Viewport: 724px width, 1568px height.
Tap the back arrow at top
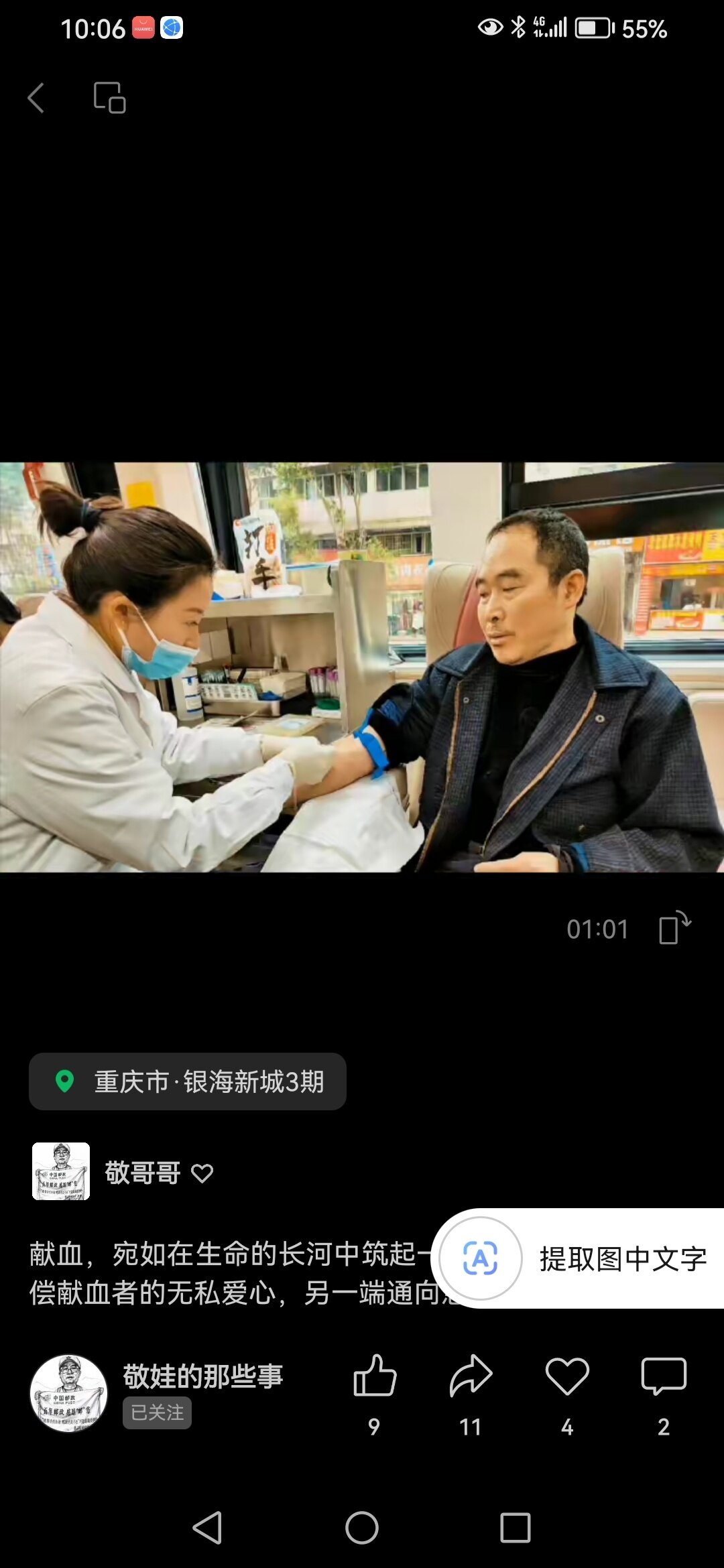coord(36,98)
